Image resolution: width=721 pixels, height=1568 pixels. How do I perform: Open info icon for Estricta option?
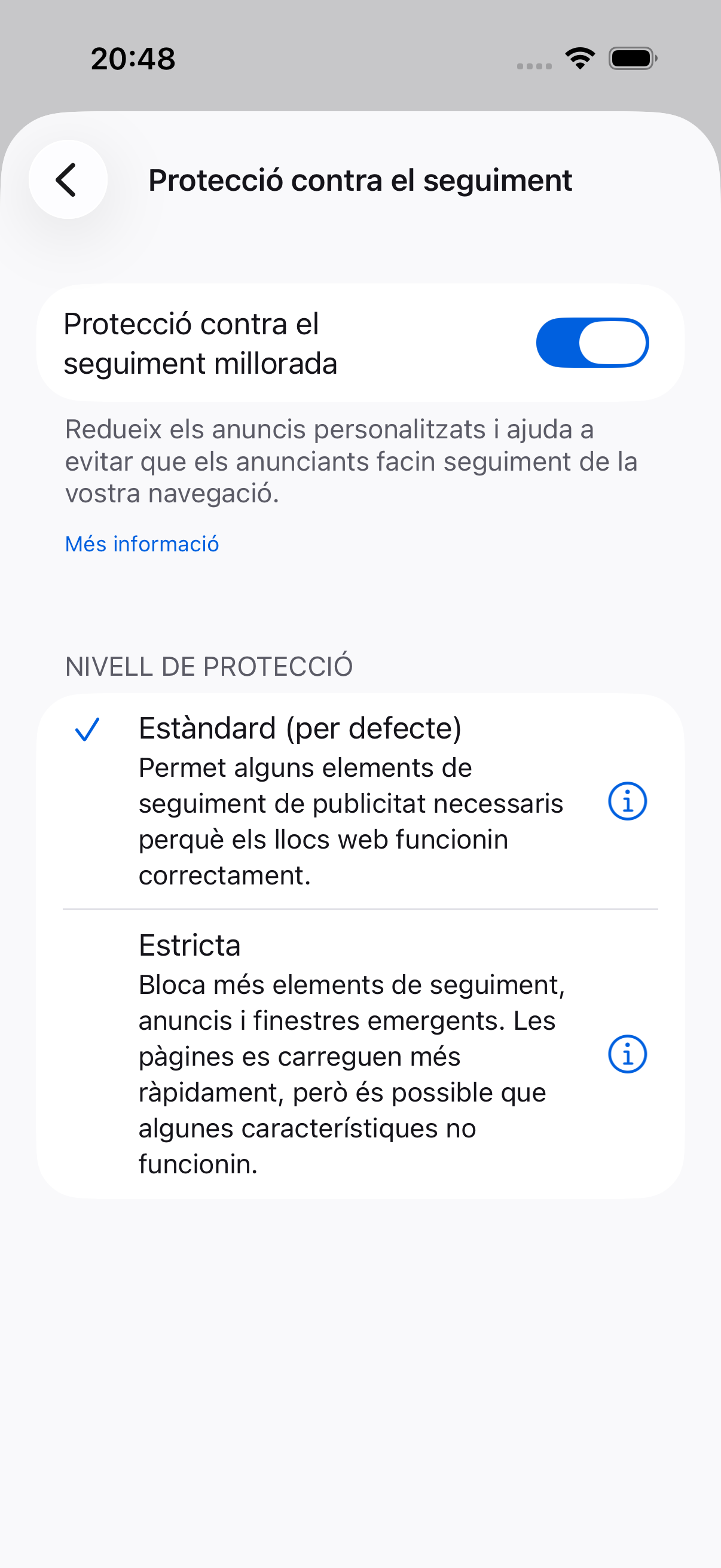[627, 1054]
